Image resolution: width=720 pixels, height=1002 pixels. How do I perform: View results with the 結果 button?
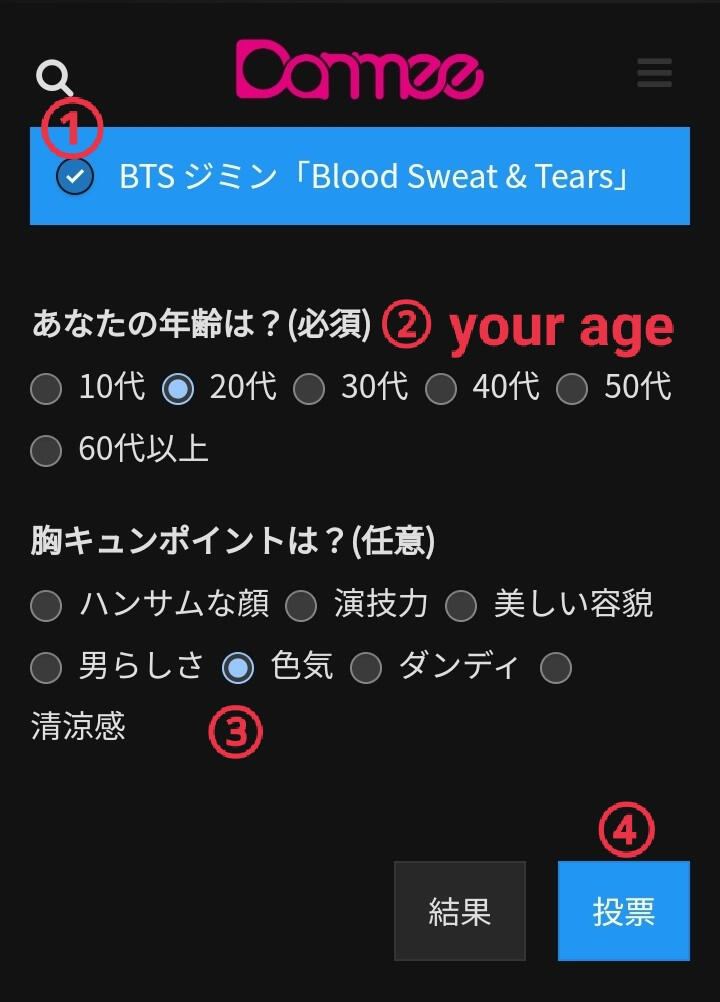point(459,911)
